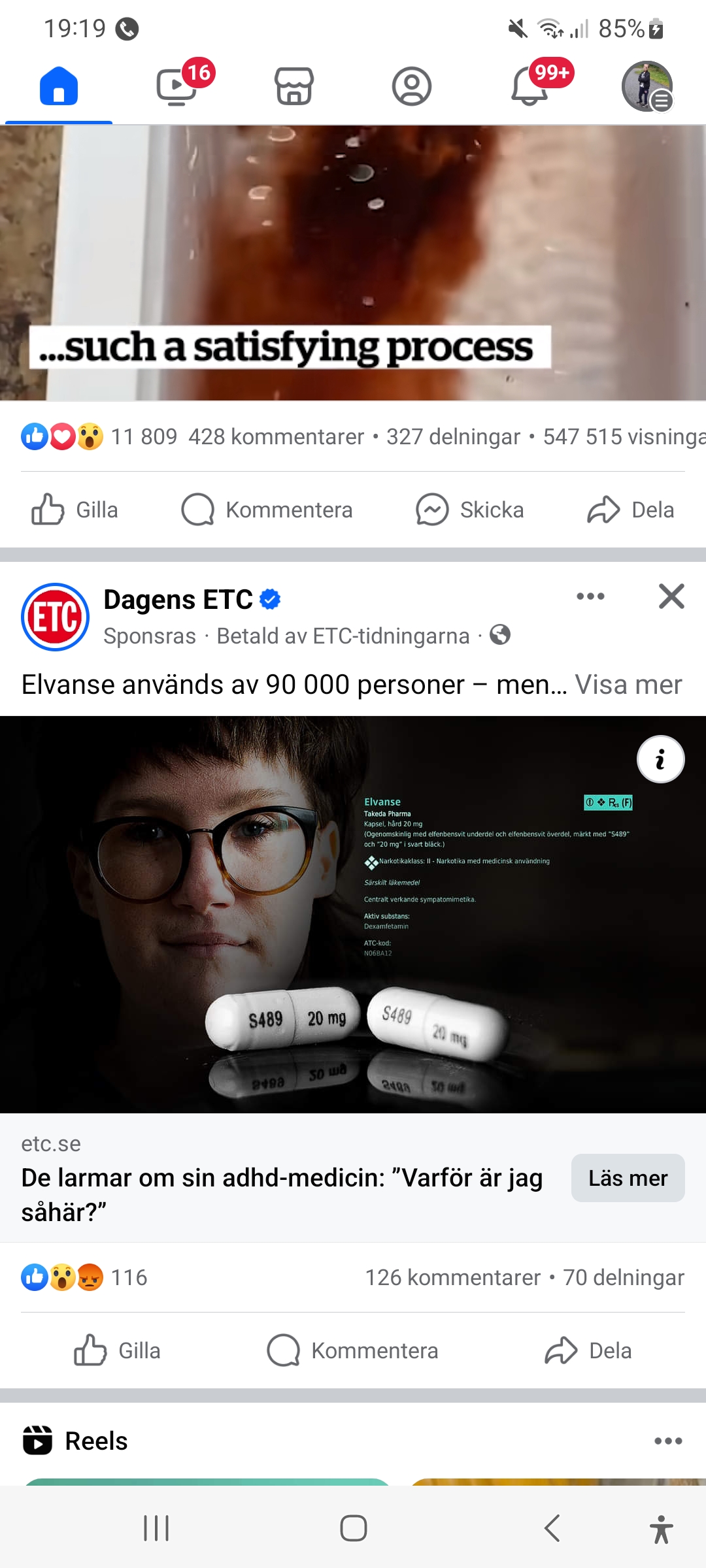706x1568 pixels.
Task: Comment on the Dagens ETC post
Action: point(352,1350)
